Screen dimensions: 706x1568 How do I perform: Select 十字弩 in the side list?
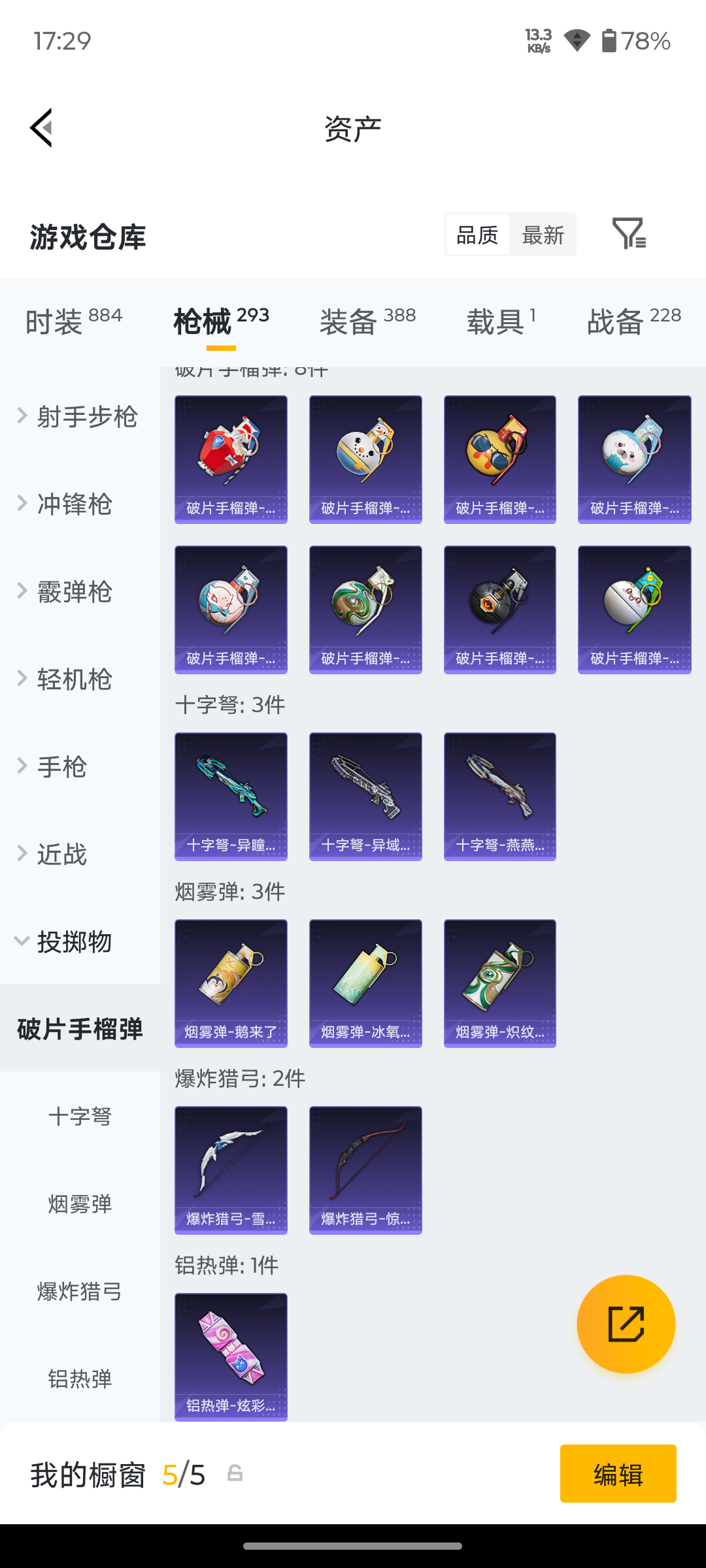pyautogui.click(x=80, y=1117)
